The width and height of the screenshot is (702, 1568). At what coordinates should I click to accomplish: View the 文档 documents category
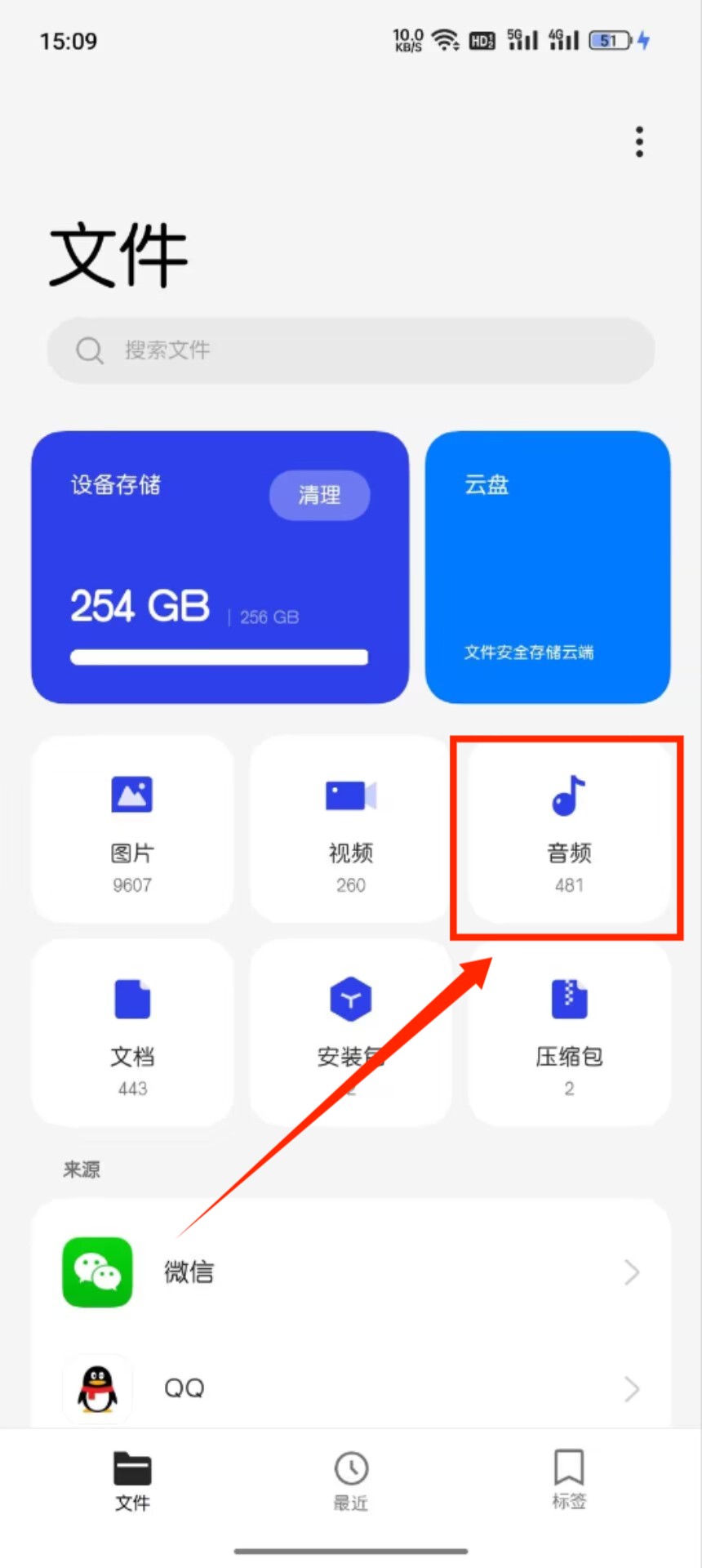point(132,1033)
